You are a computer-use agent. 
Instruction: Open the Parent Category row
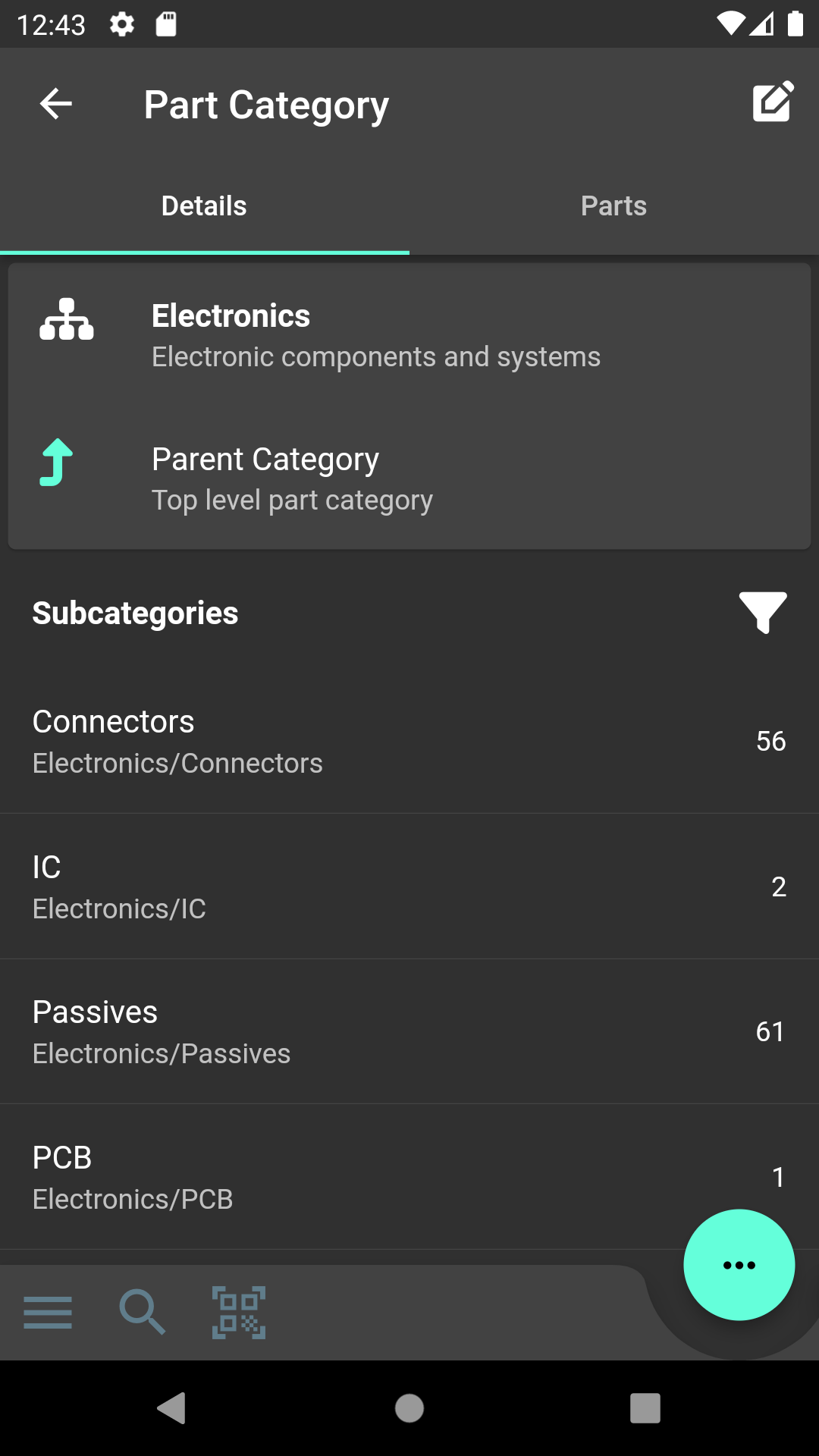(x=409, y=479)
